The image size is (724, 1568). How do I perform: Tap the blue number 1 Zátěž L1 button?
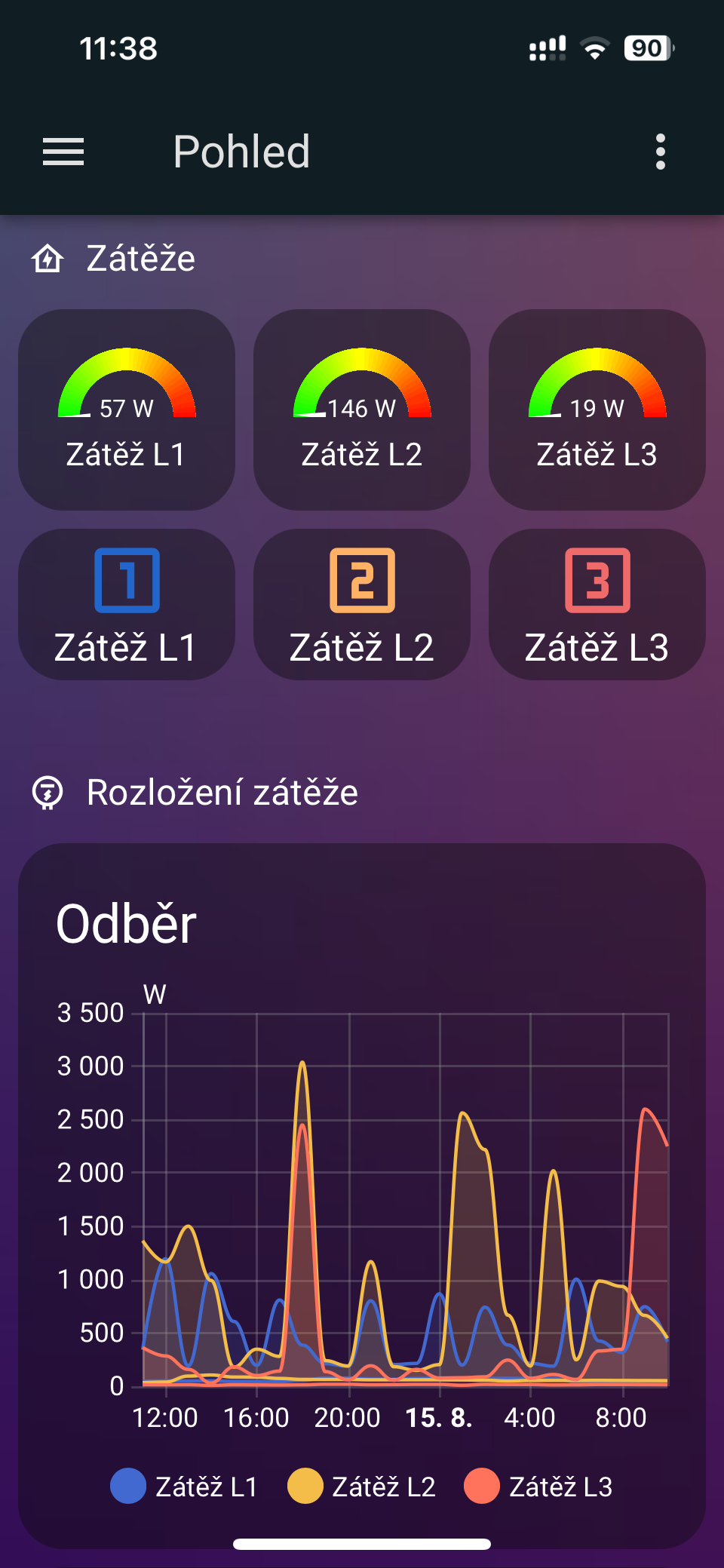[127, 604]
